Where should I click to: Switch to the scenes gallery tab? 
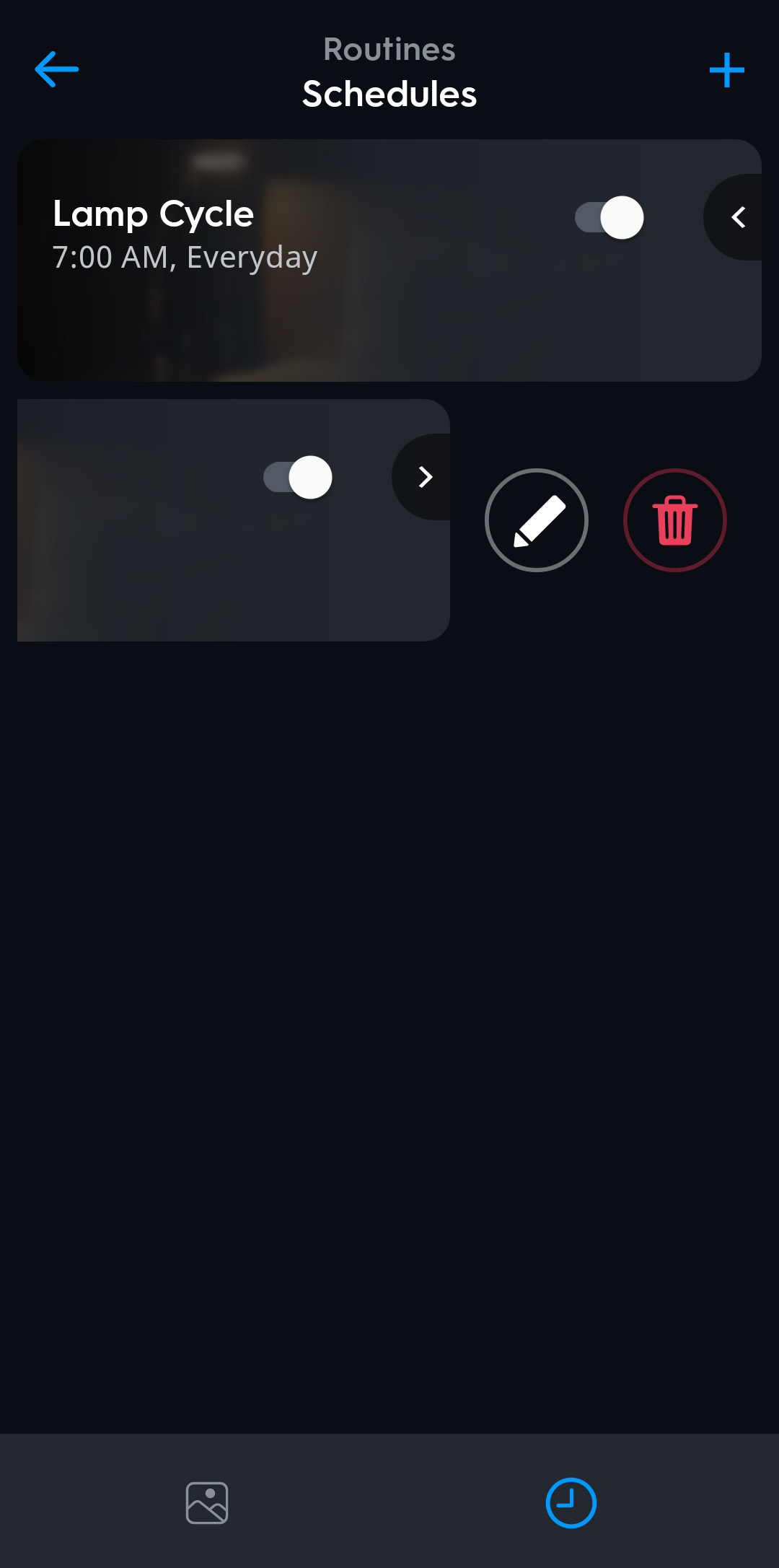click(207, 1503)
